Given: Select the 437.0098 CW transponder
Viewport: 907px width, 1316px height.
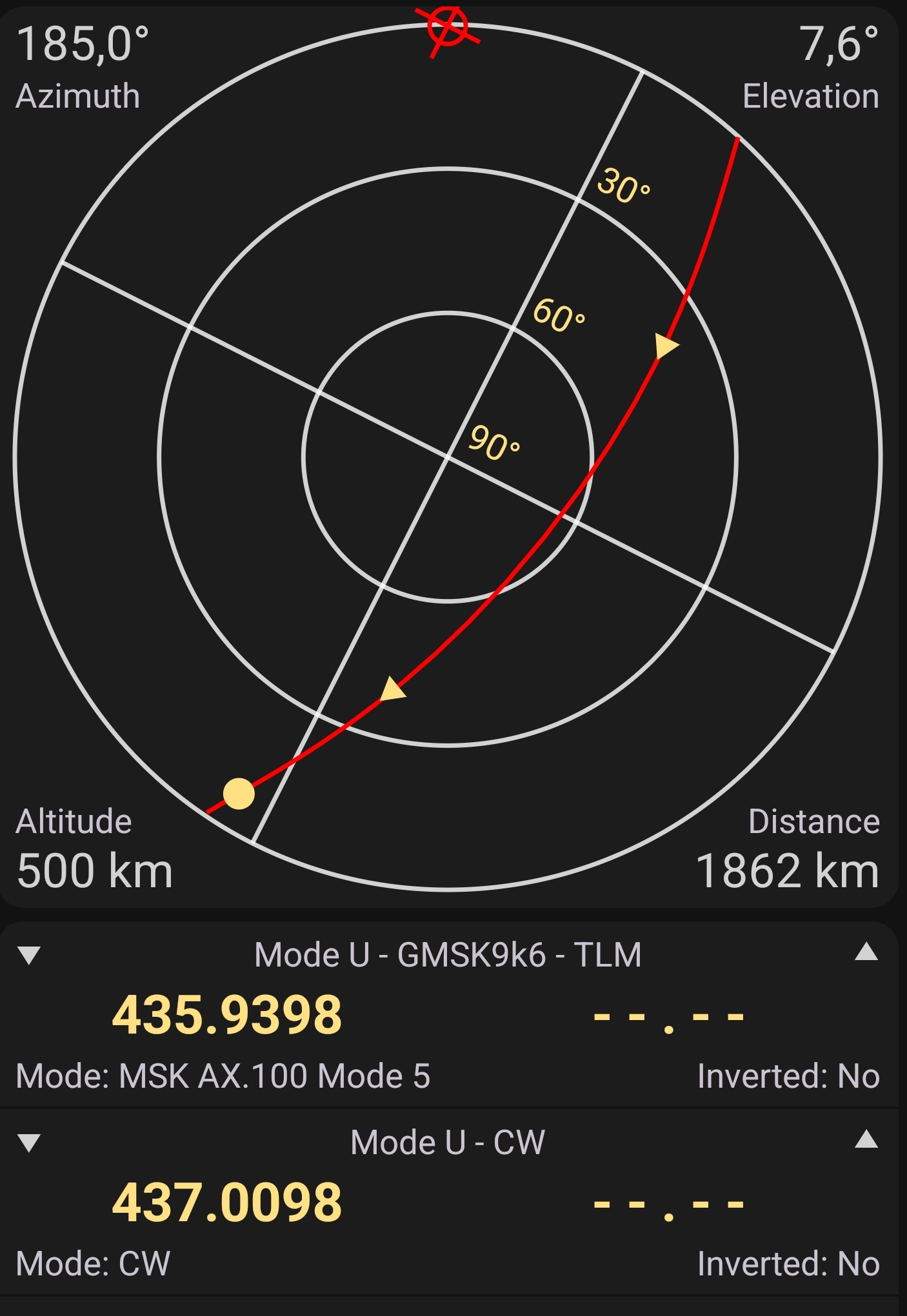Looking at the screenshot, I should click(x=227, y=1203).
